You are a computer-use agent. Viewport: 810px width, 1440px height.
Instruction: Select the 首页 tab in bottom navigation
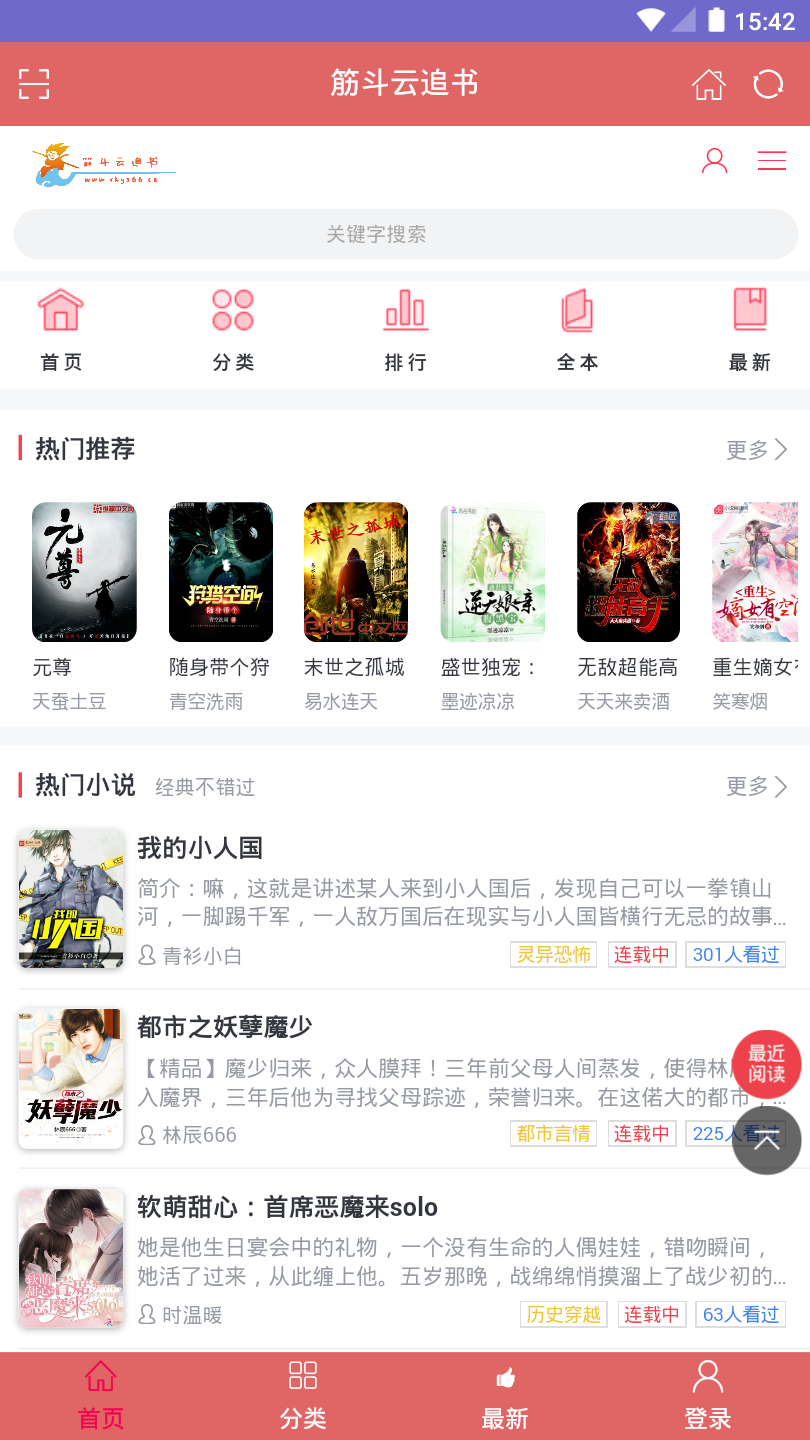click(x=99, y=1394)
